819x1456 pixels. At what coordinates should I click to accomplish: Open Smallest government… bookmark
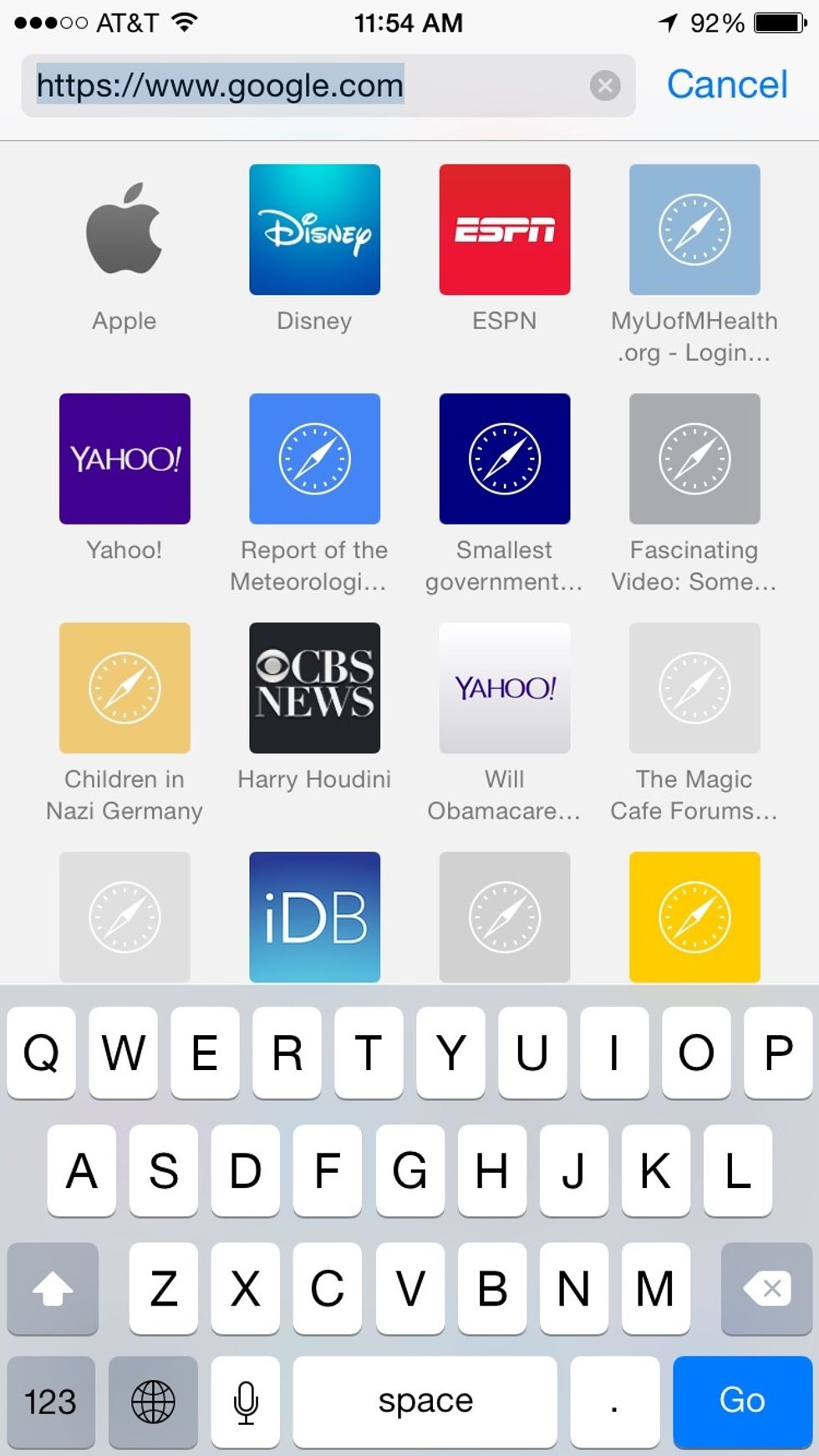coord(504,459)
